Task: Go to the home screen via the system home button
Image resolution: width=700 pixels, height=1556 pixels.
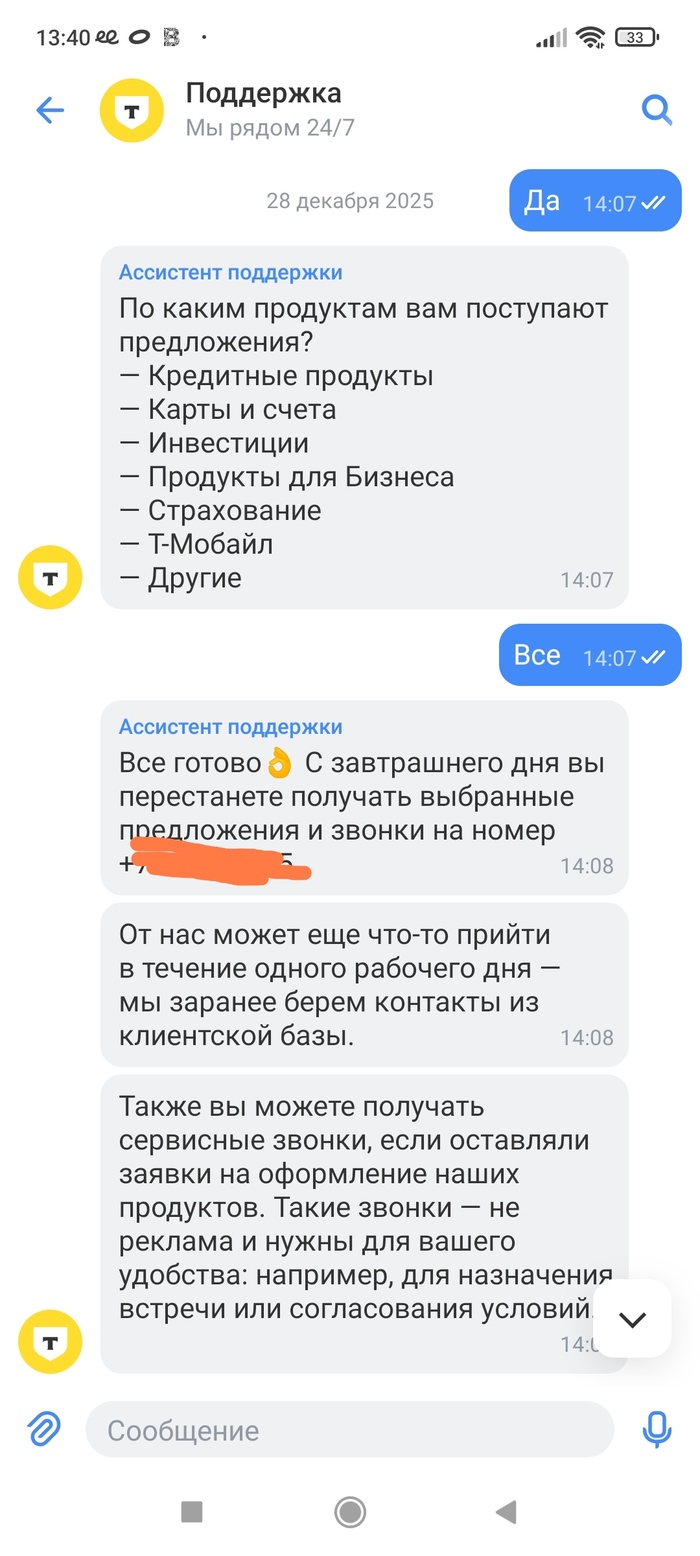Action: pos(350,1511)
